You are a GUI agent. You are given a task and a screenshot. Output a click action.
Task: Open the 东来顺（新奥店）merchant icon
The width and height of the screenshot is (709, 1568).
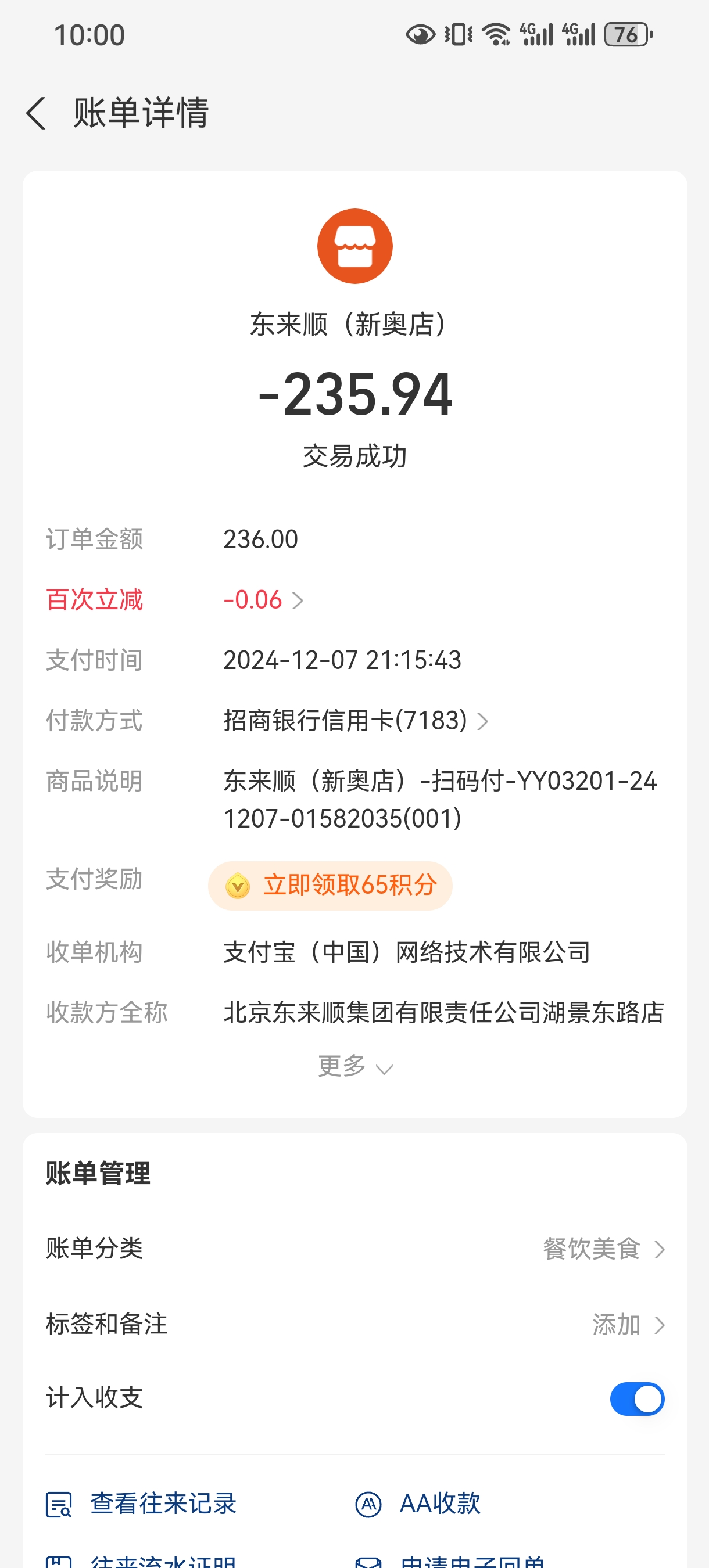[354, 246]
